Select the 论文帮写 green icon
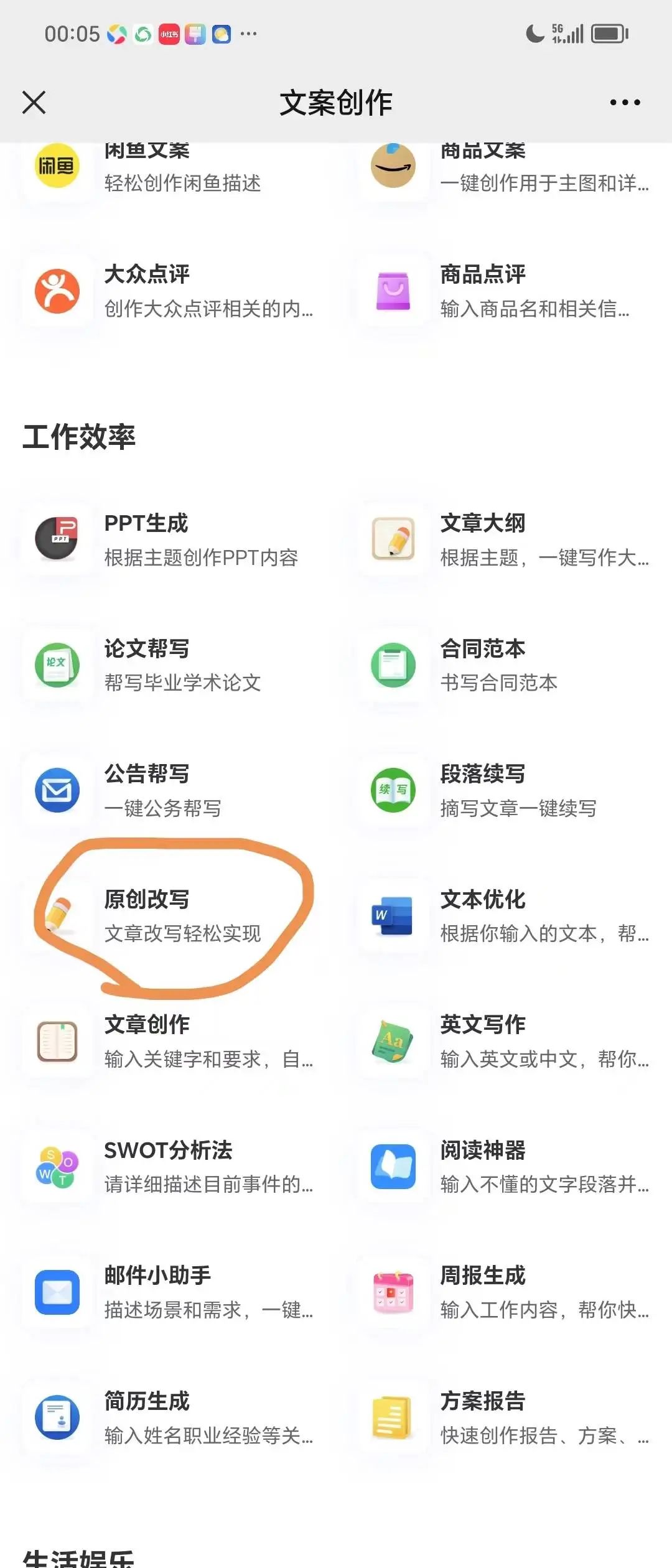This screenshot has height=1568, width=672. pos(57,665)
